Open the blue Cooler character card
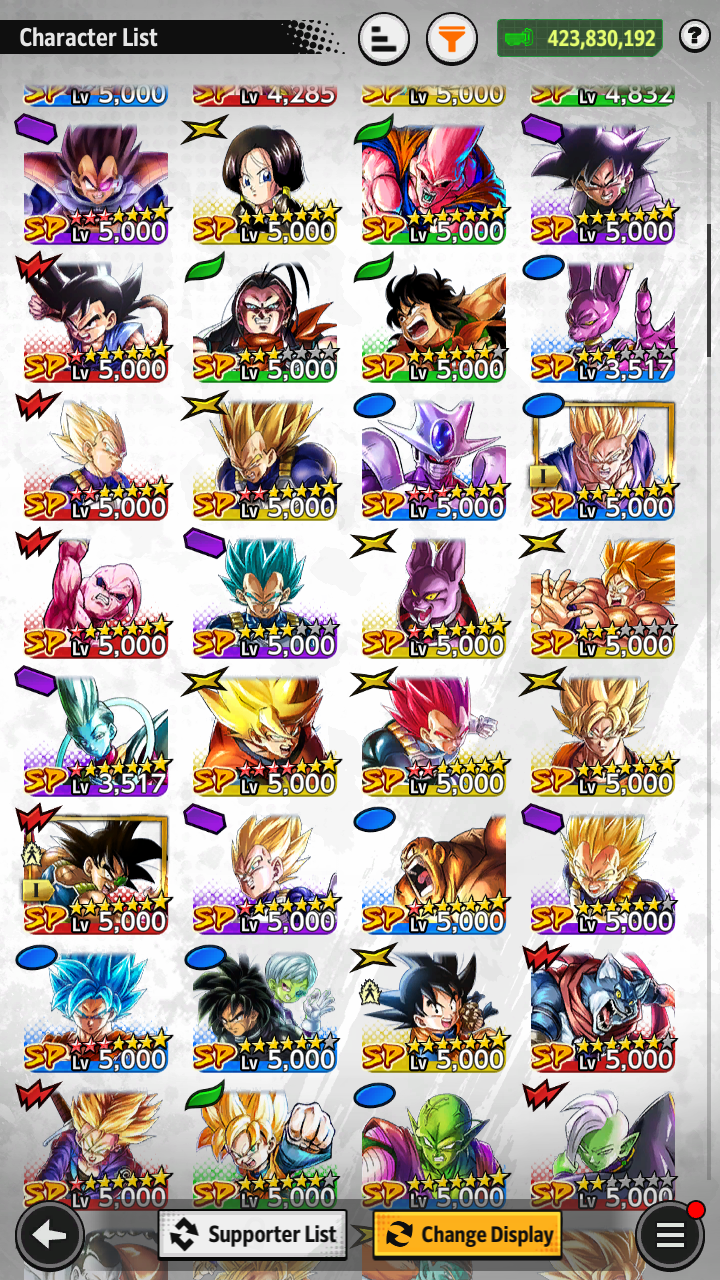 (x=434, y=459)
